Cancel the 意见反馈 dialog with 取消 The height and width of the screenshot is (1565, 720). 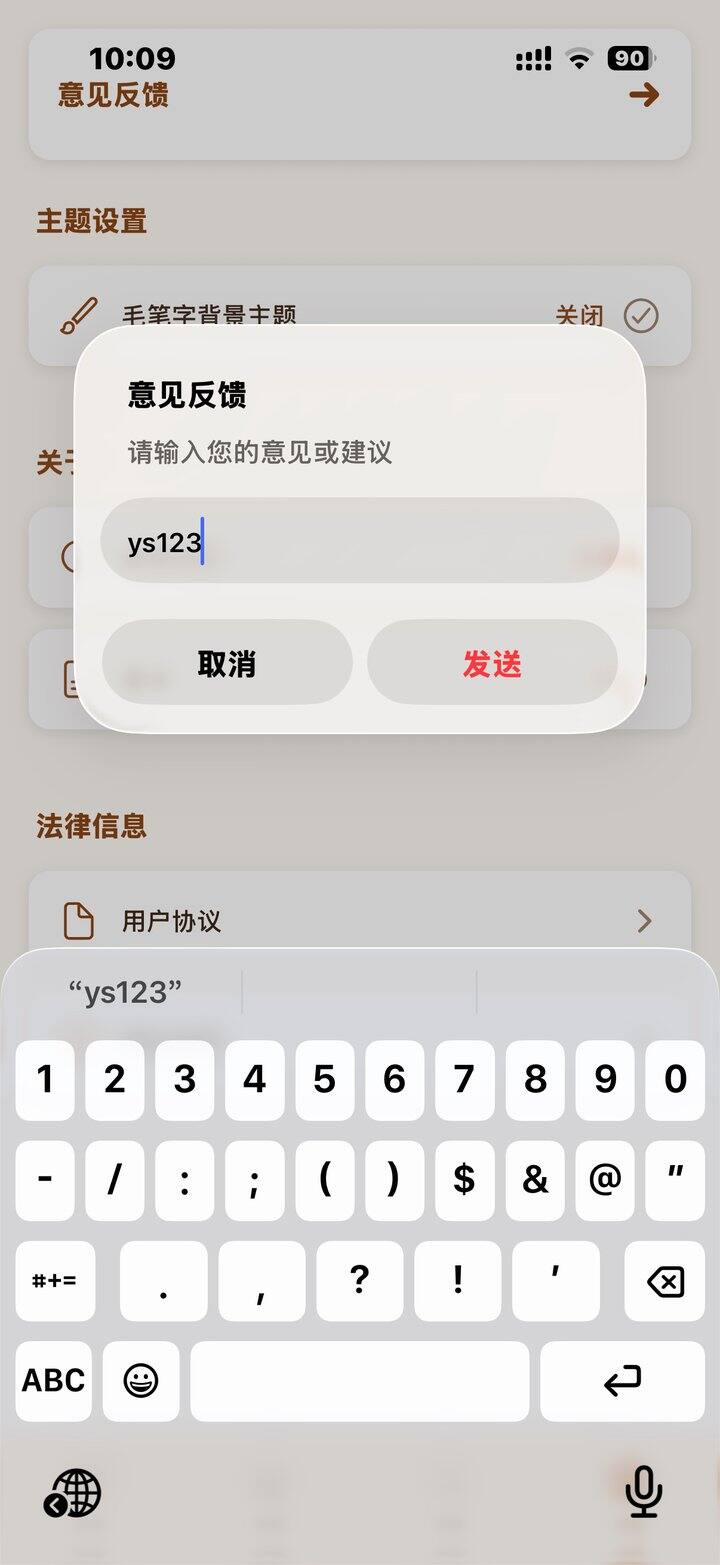(227, 663)
